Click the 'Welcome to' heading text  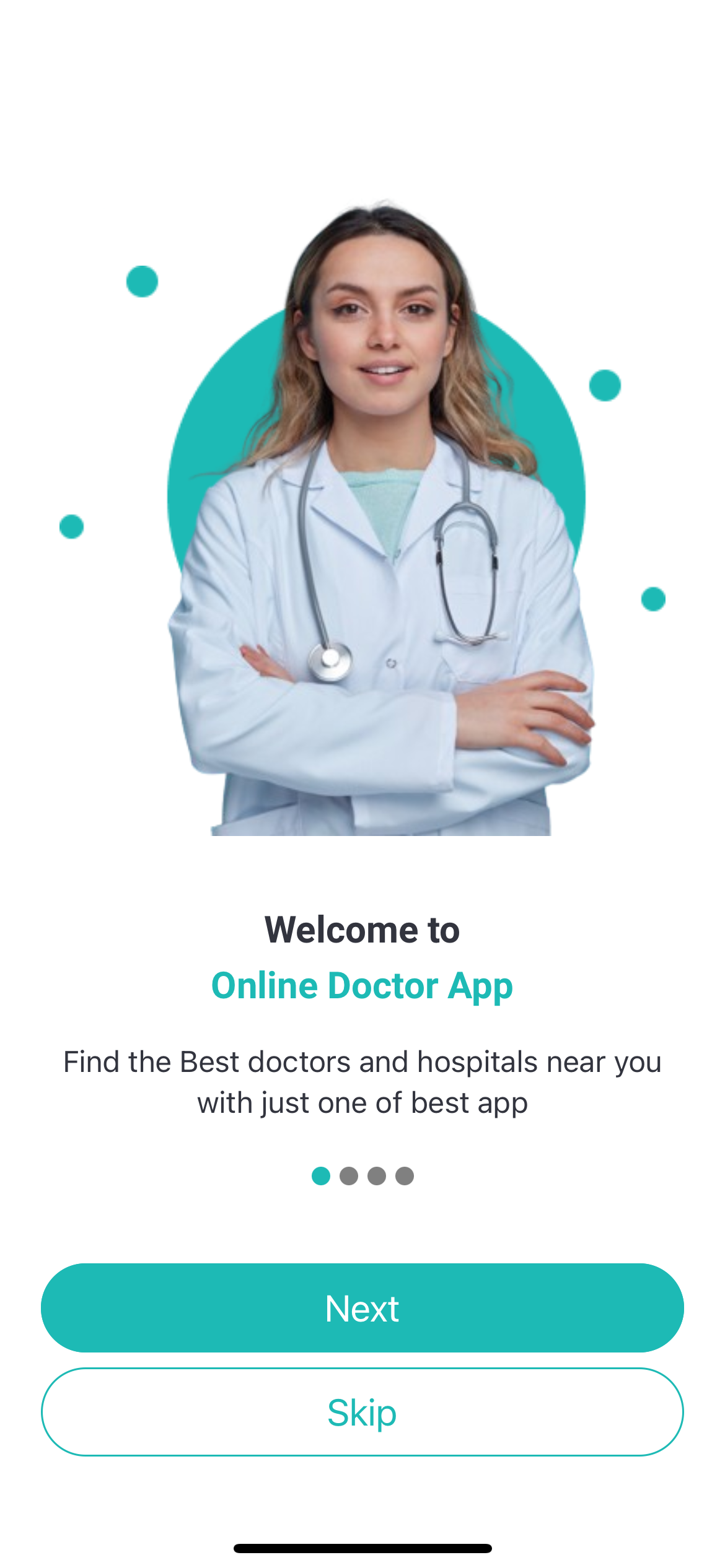[362, 930]
